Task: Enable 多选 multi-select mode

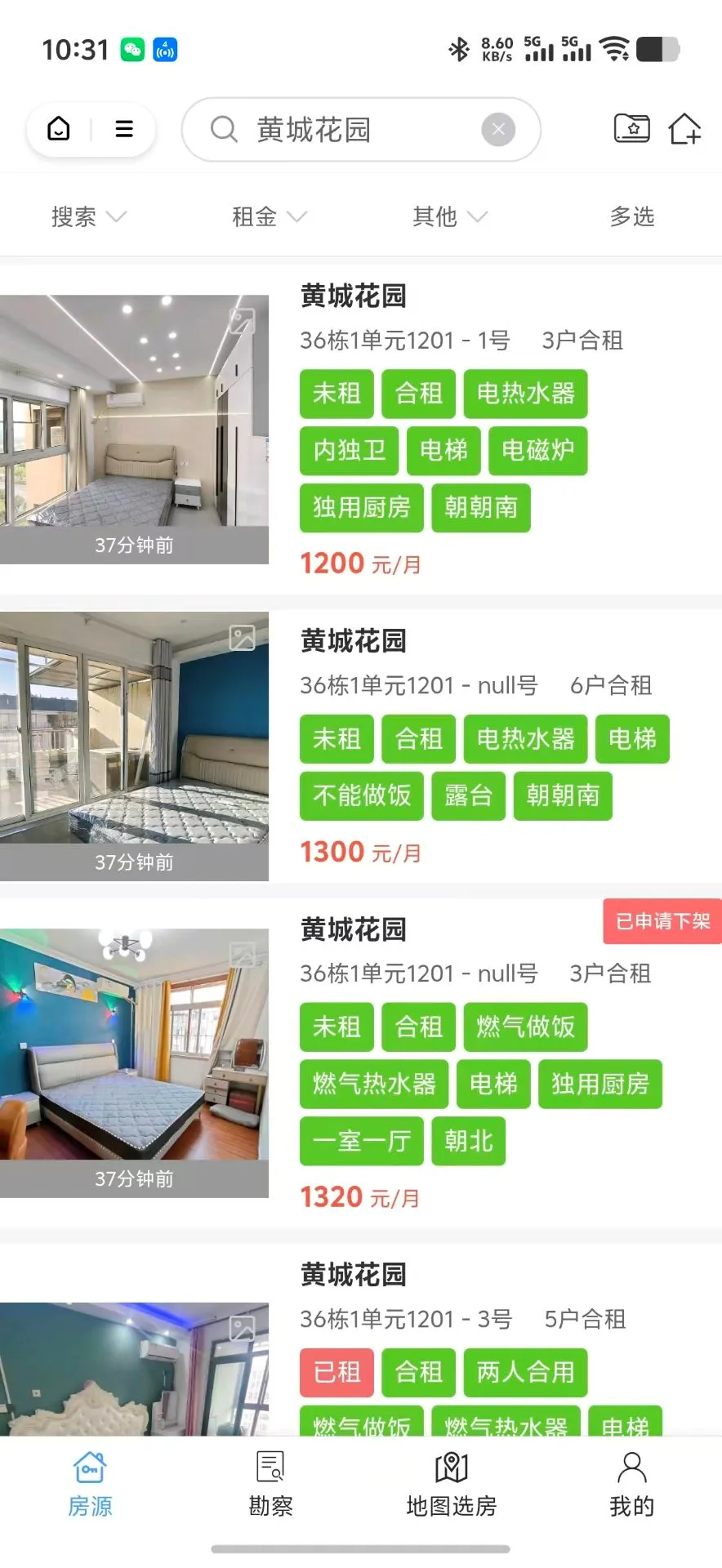Action: click(x=631, y=216)
